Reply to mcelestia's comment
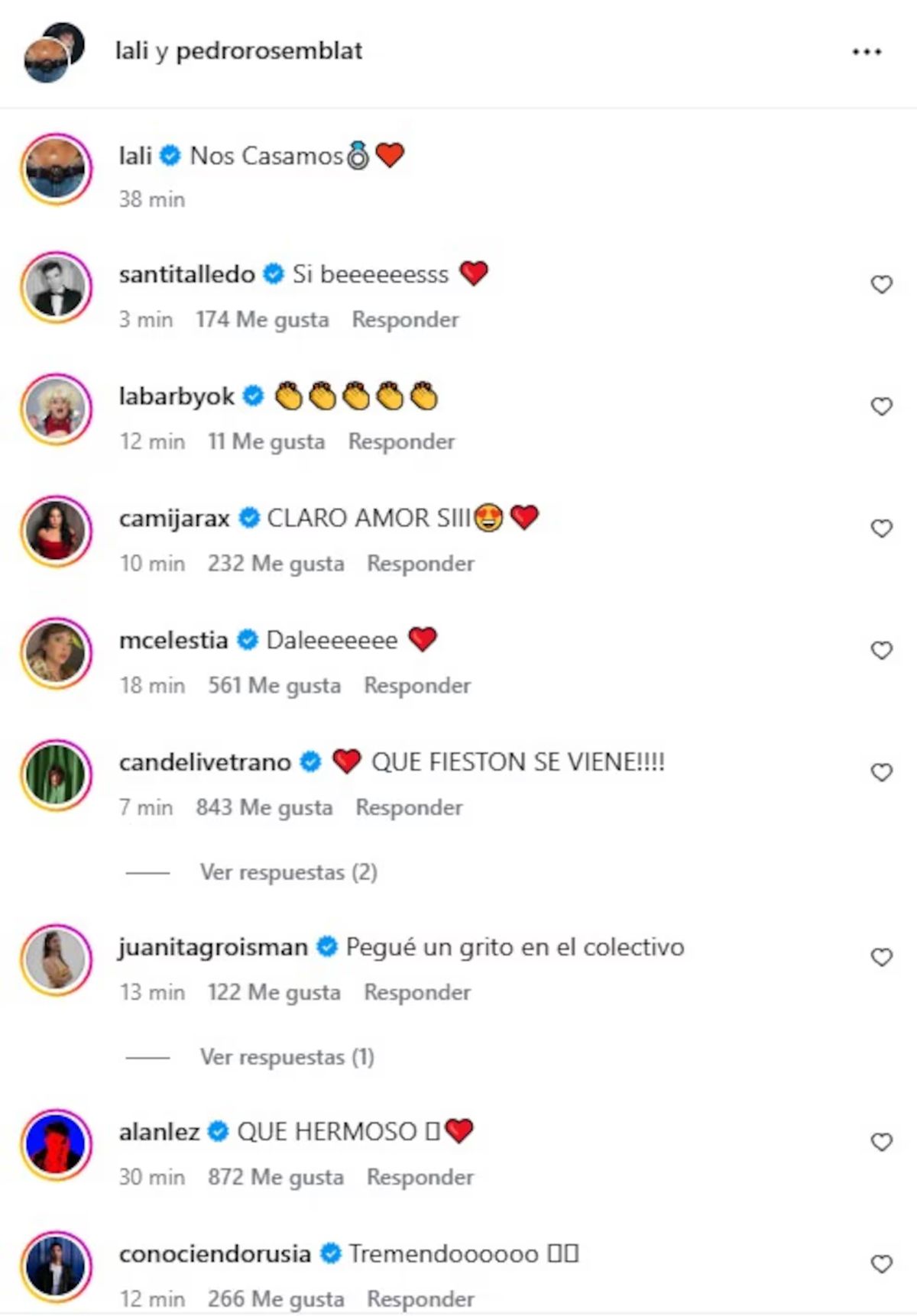Viewport: 917px width, 1316px height. [x=416, y=686]
